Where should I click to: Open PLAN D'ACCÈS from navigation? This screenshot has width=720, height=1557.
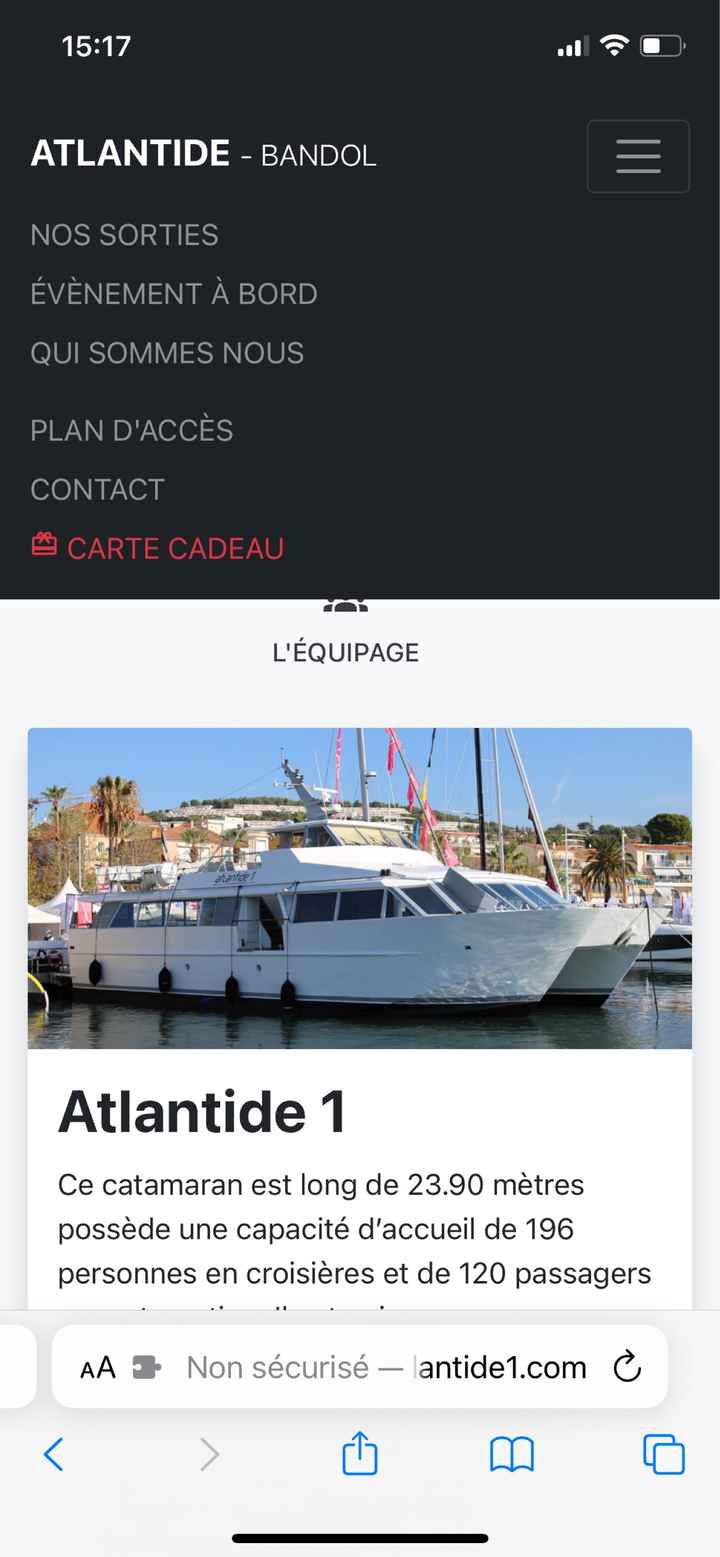click(131, 430)
